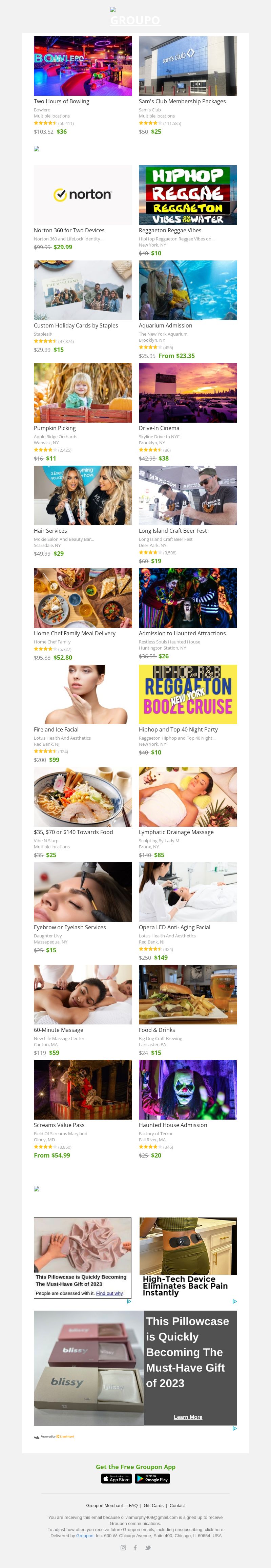
Task: Open the Two Hours of Bowling deal
Action: (x=83, y=66)
